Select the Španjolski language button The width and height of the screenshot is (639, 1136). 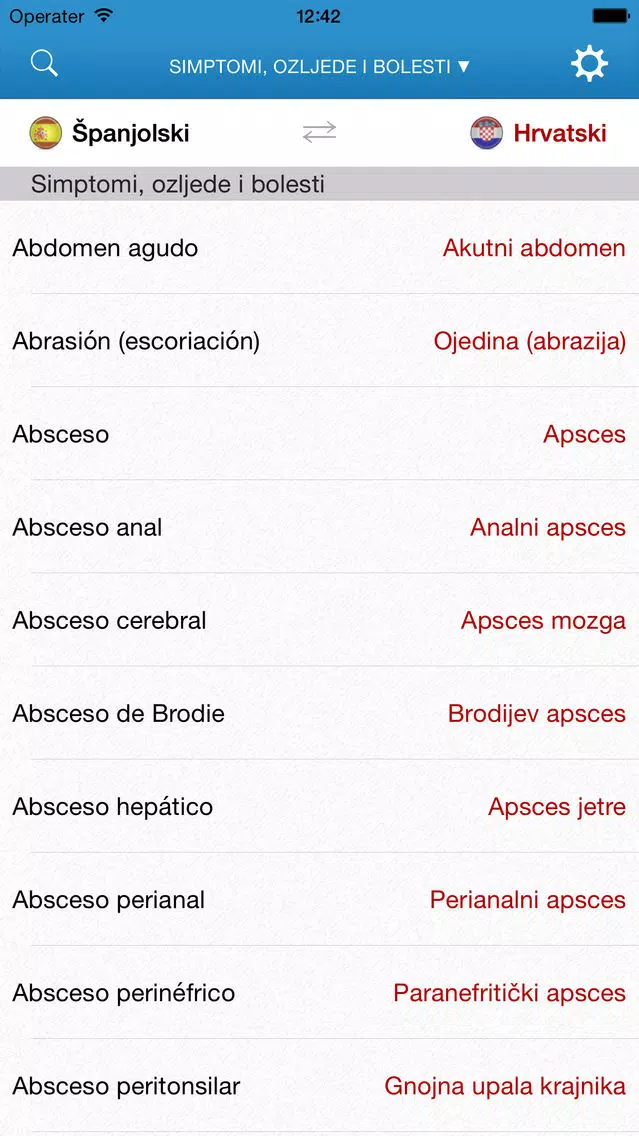click(109, 133)
